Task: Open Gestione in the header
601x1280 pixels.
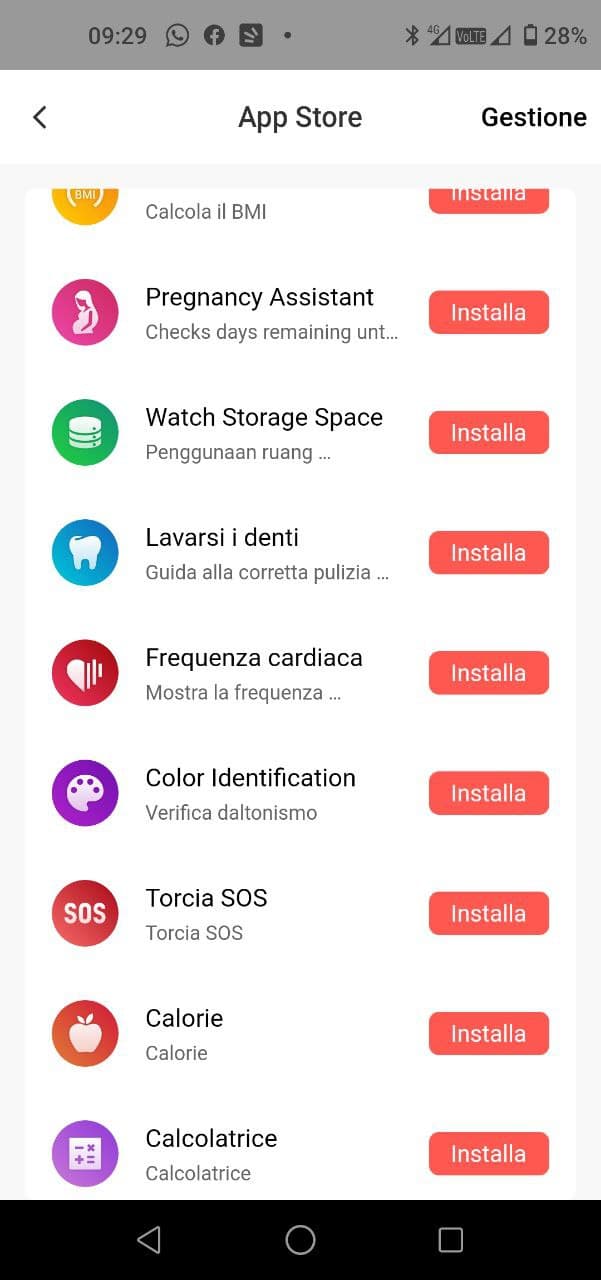Action: pos(533,117)
